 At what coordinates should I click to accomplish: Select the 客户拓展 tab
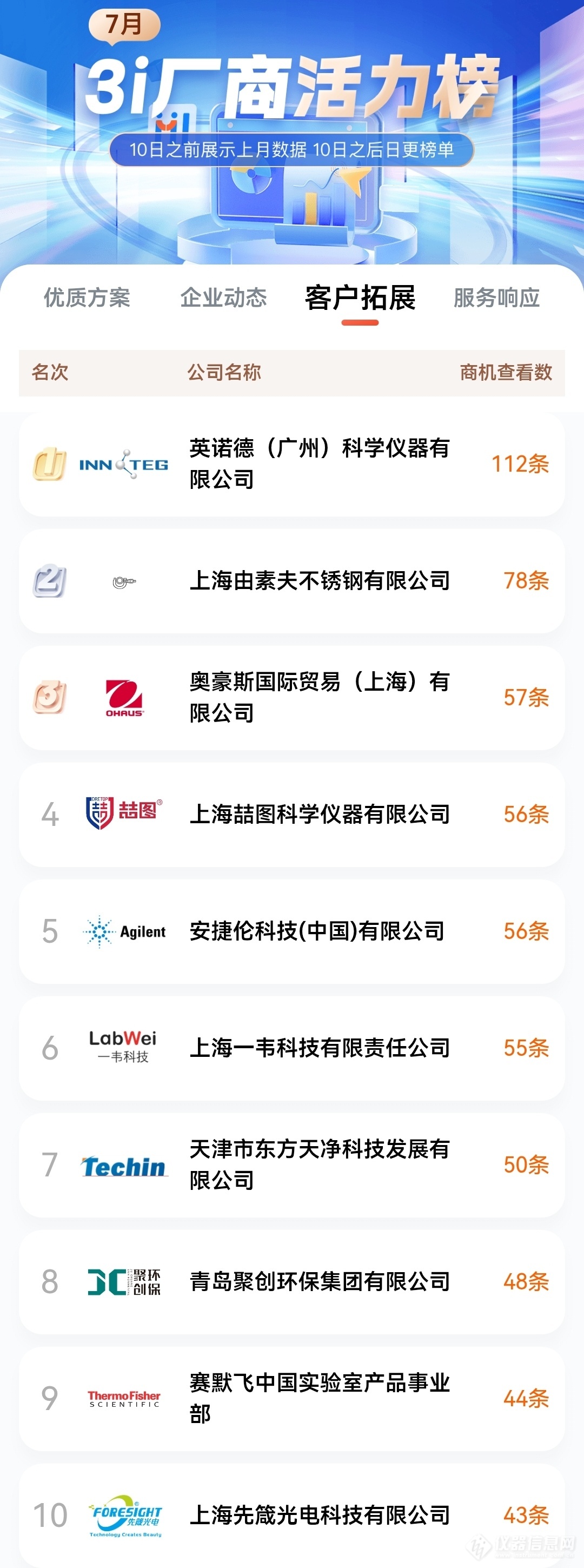coord(360,297)
